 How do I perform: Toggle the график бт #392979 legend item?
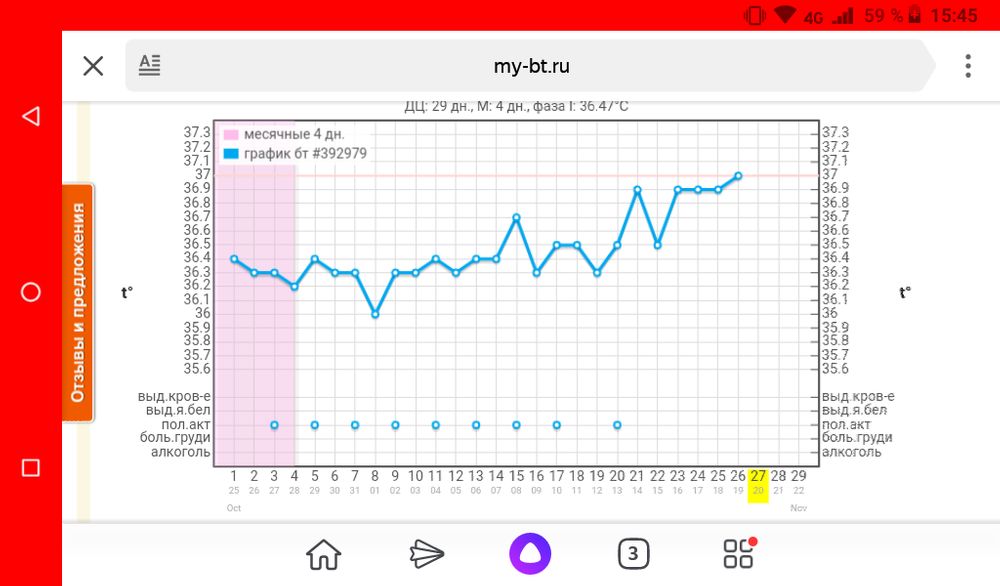tap(290, 154)
